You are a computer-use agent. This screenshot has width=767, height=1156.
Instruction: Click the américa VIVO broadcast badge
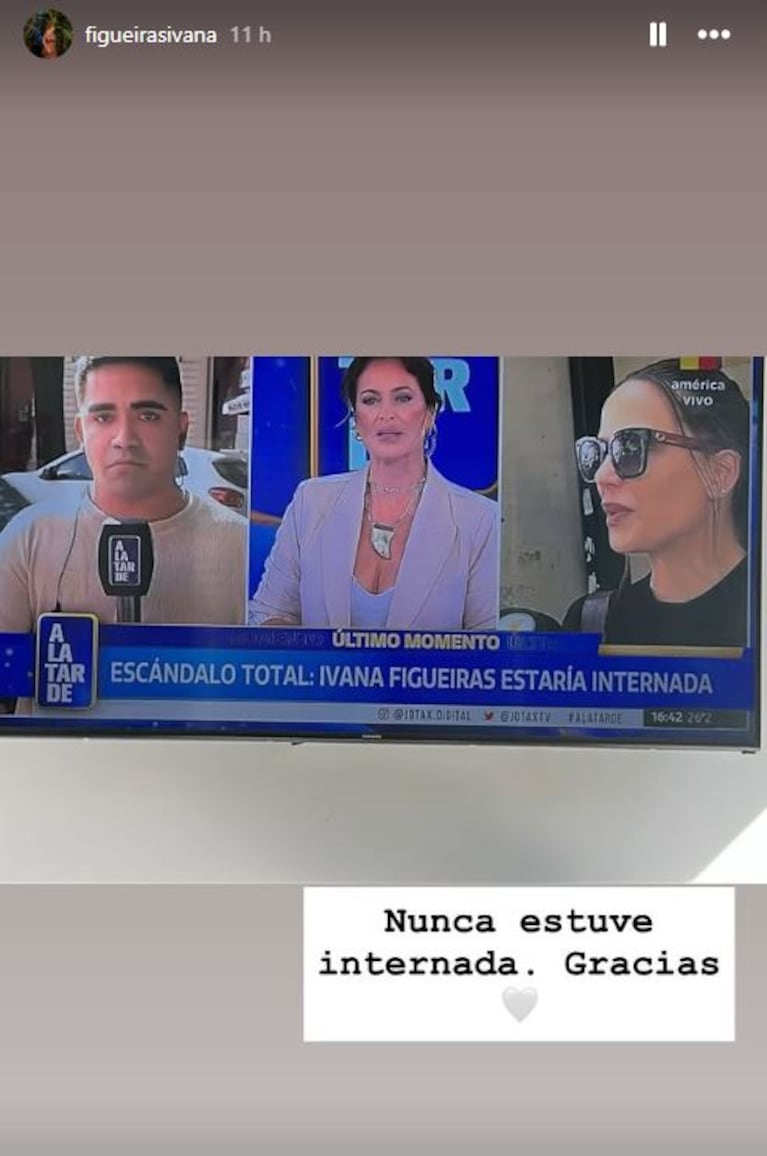700,394
